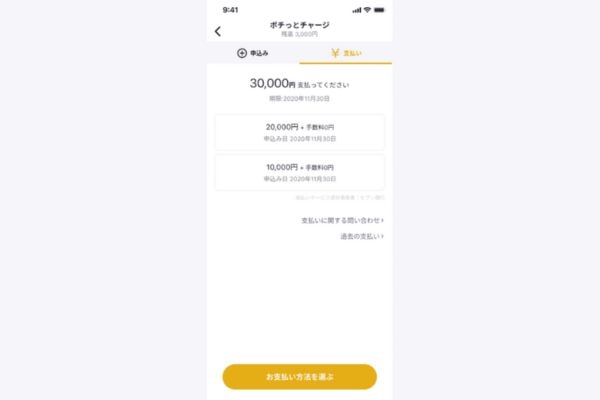This screenshot has width=600, height=400.
Task: Switch to the 申込み tab
Action: coord(253,53)
